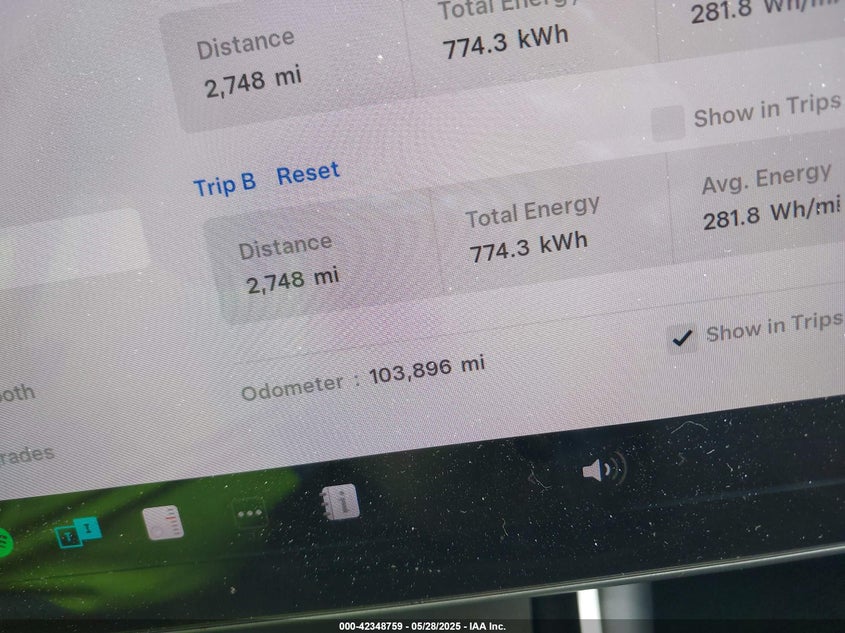
Task: Launch Spotify from the dock
Action: [4, 543]
